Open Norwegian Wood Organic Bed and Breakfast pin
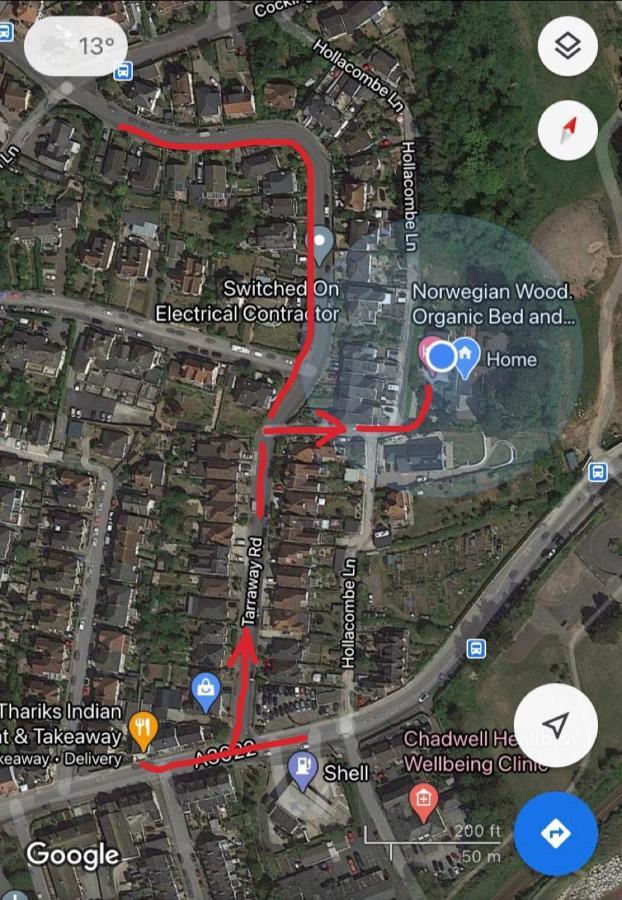The image size is (622, 900). [x=430, y=353]
